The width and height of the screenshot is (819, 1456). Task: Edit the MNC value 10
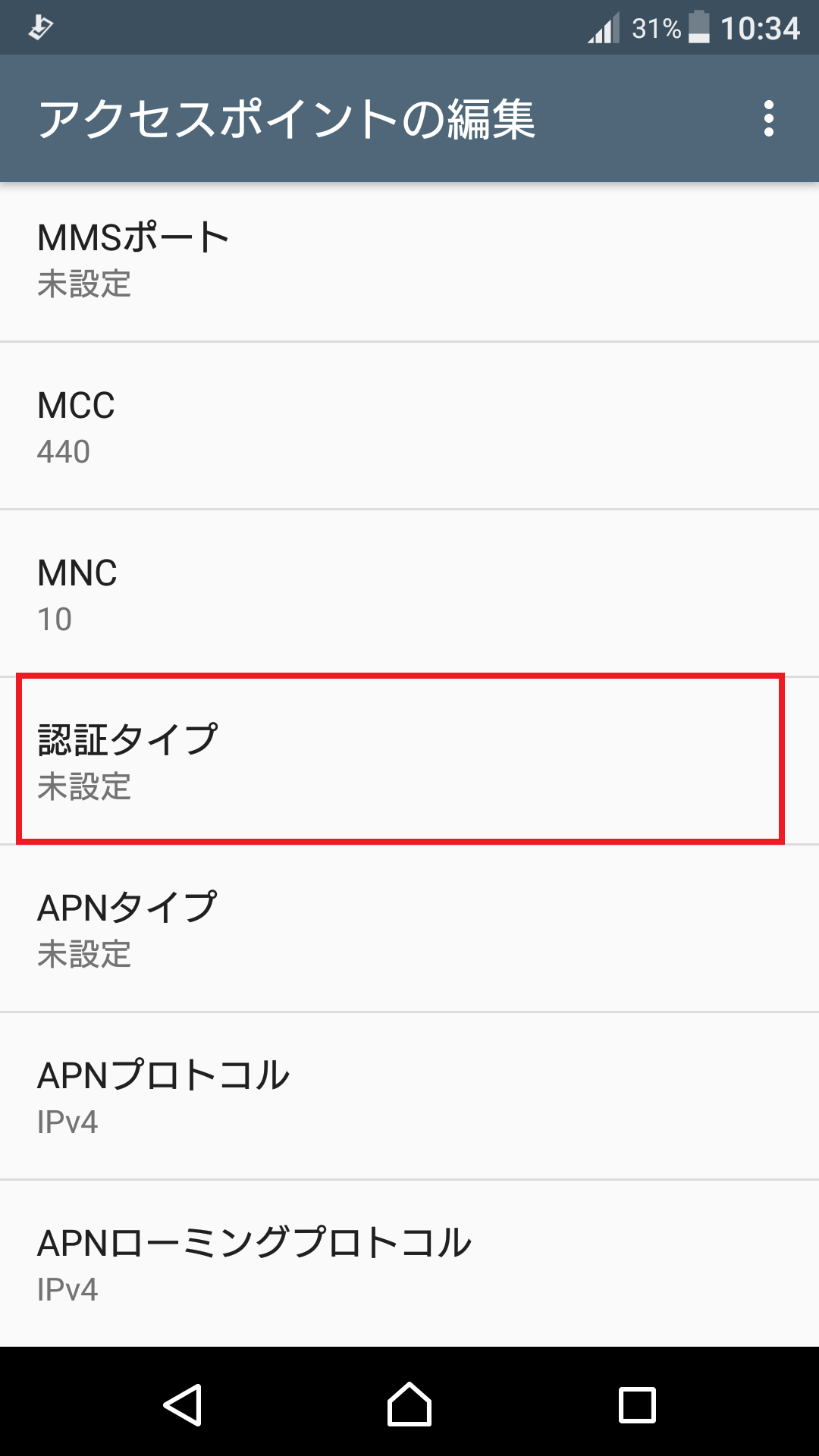(x=409, y=594)
